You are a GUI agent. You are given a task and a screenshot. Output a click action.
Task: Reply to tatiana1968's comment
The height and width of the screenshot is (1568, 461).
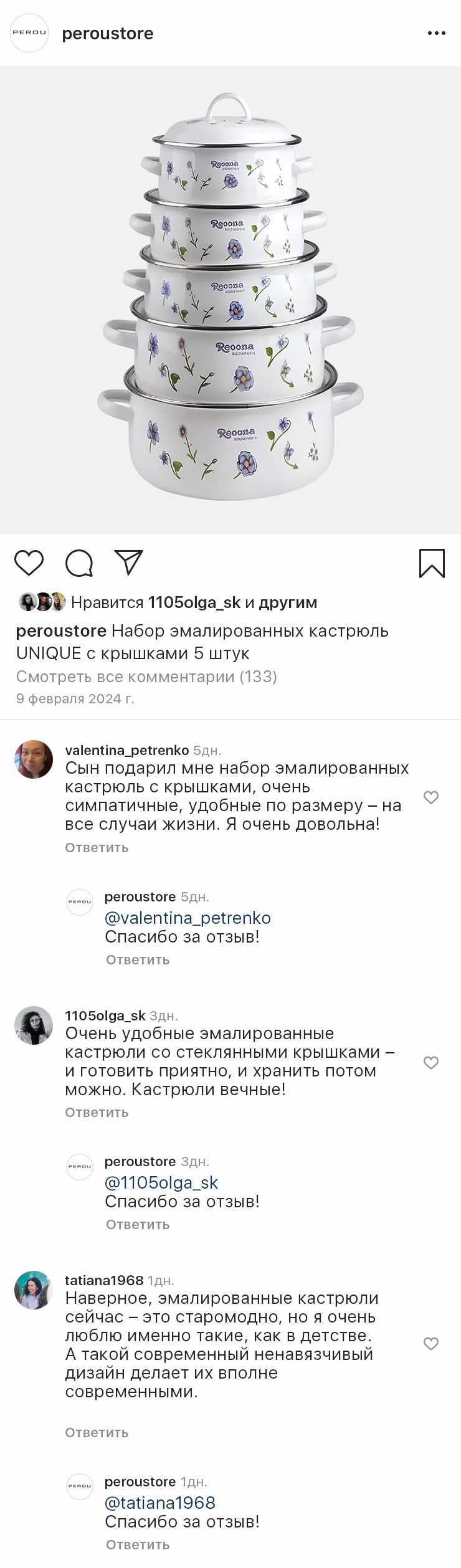pyautogui.click(x=97, y=1433)
